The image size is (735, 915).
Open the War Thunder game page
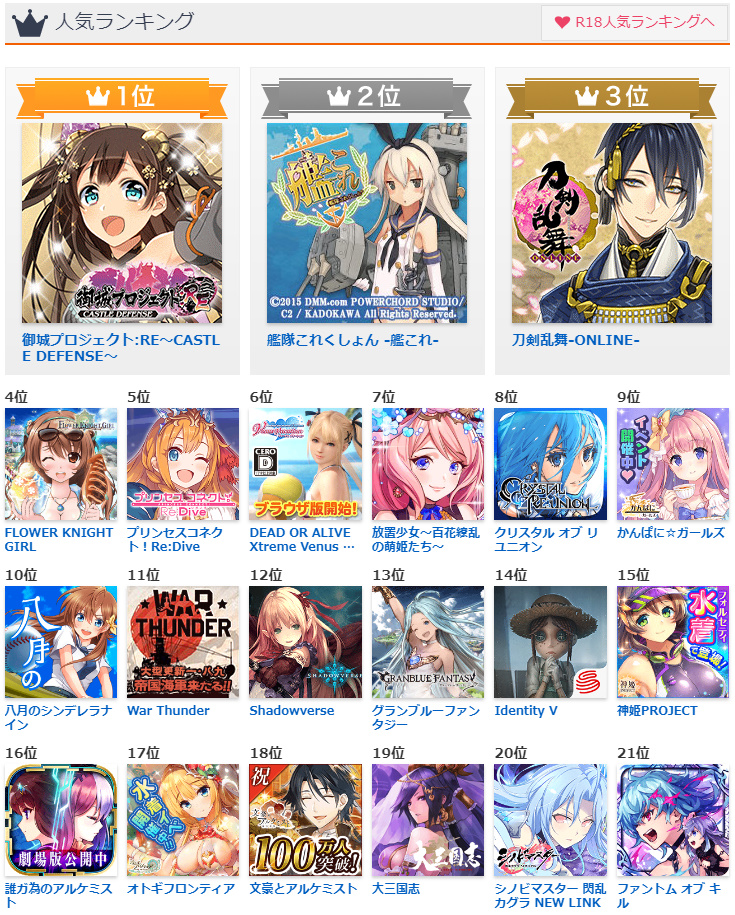tap(183, 642)
